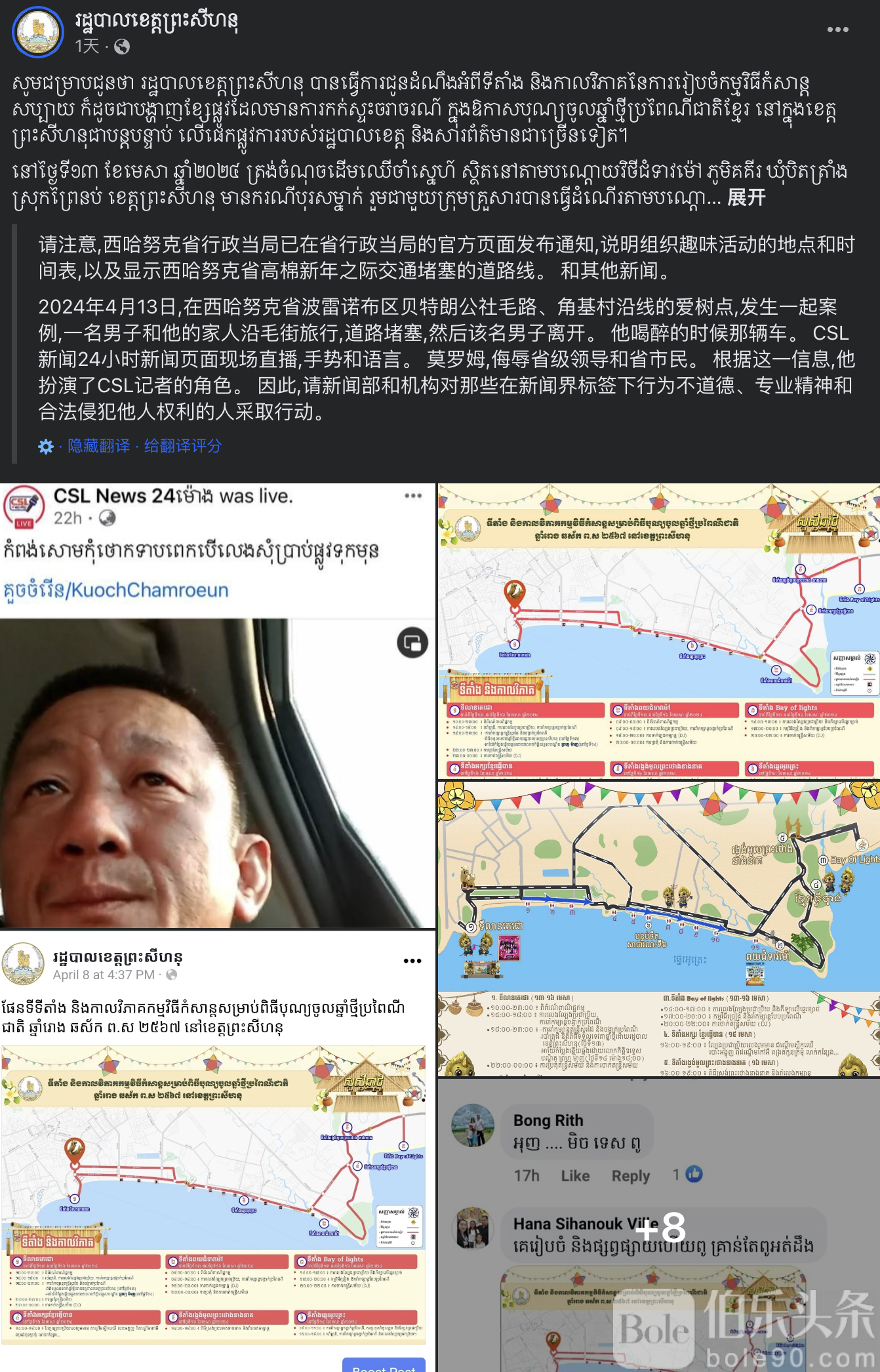
Task: Hide the translation via 隐藏翻译
Action: [99, 446]
